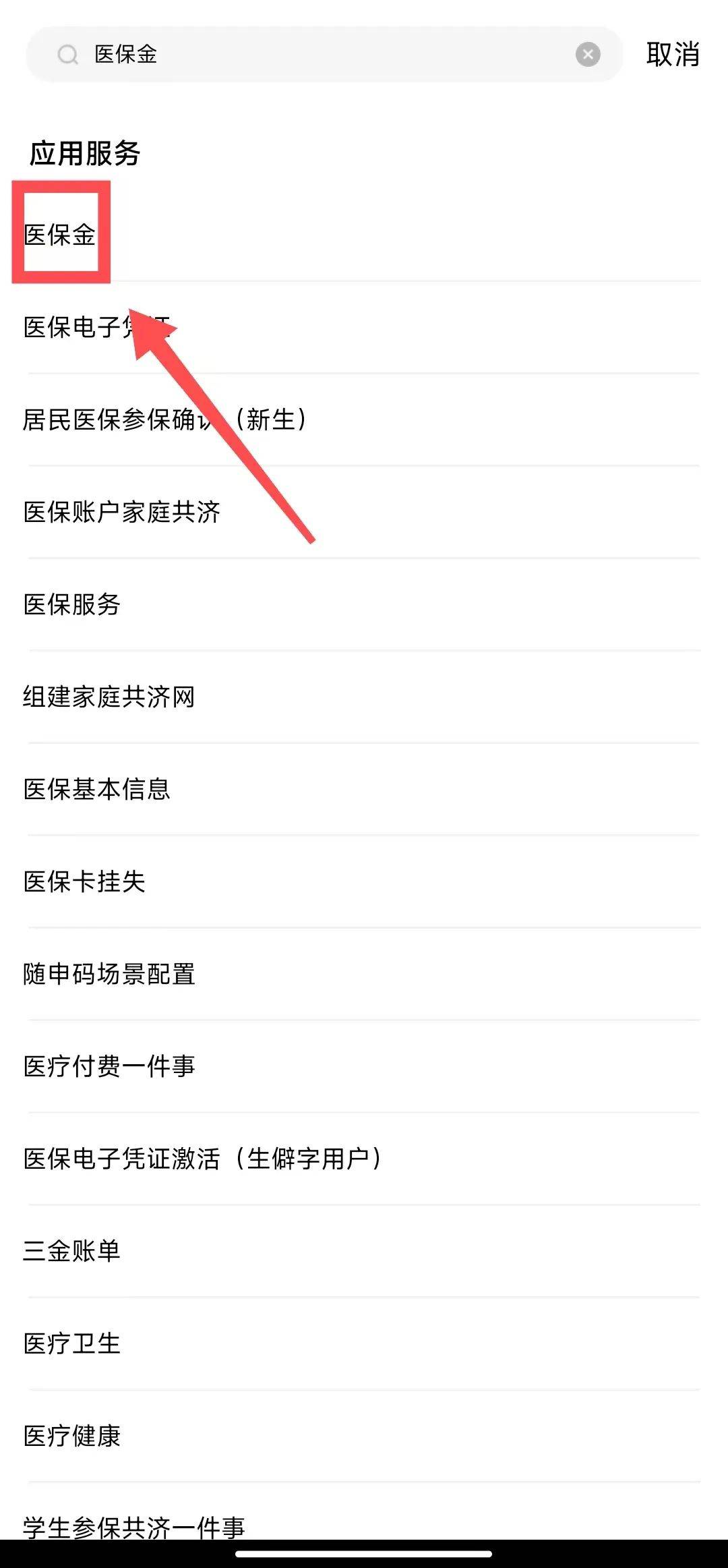Open 医保账户家庭共济
Screen dimensions: 728x1568
pyautogui.click(x=122, y=512)
